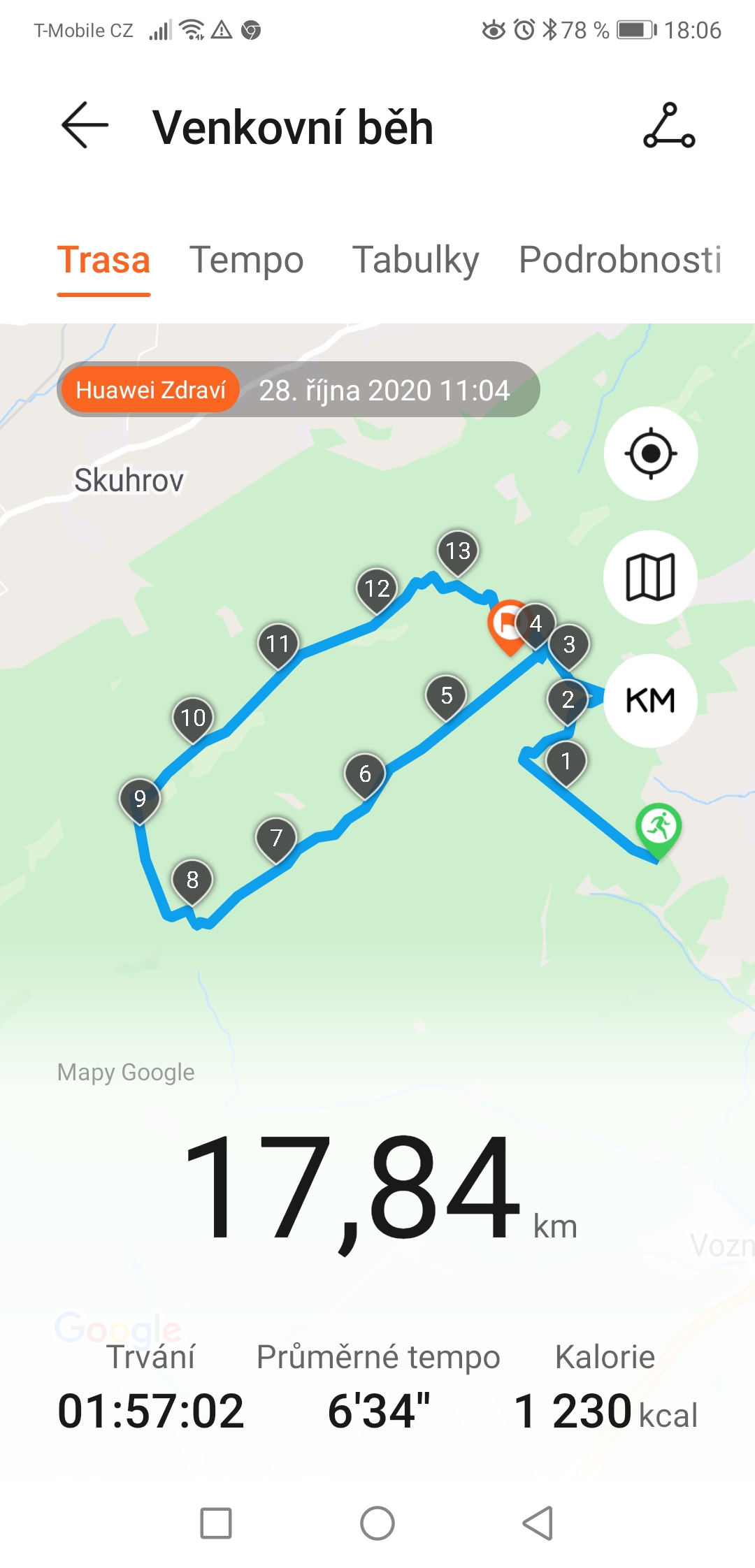Switch to the Podrobnosti tab

(619, 260)
